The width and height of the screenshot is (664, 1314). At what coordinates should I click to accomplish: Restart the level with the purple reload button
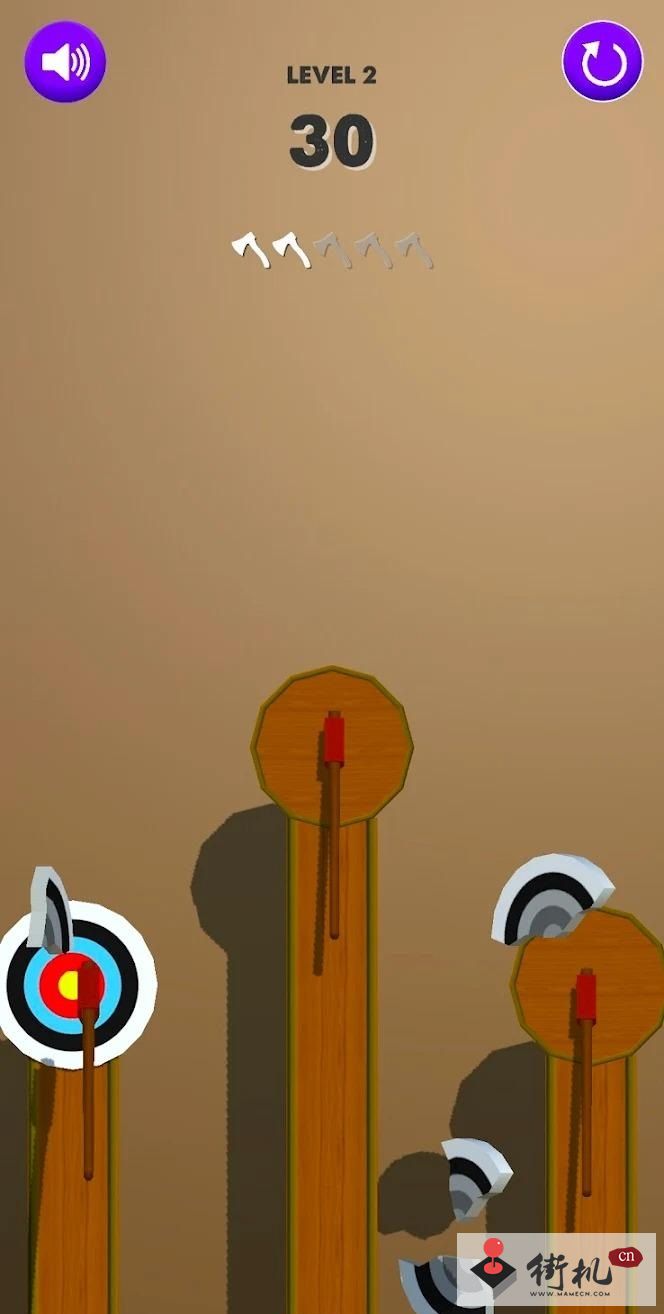tap(603, 62)
